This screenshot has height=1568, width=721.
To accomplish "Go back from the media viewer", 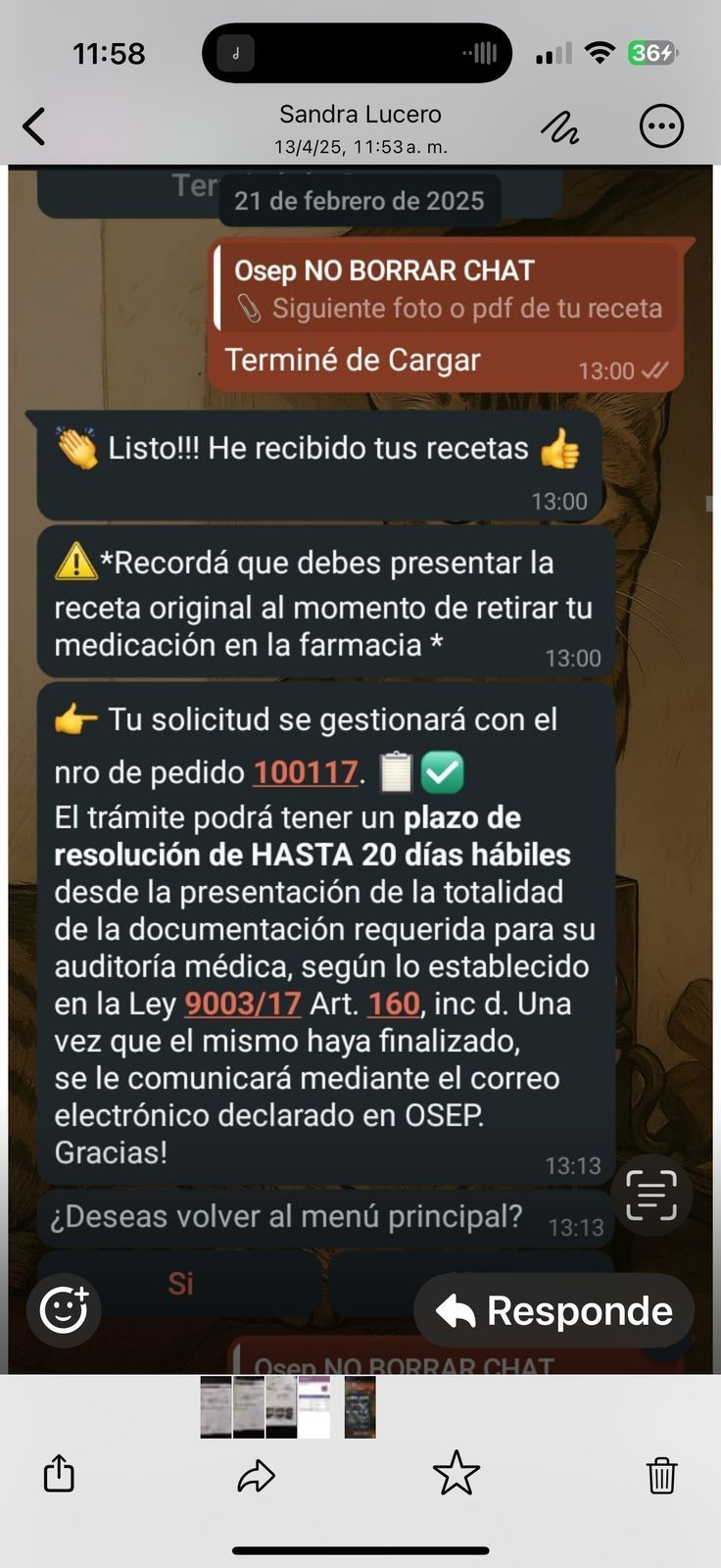I will [34, 126].
